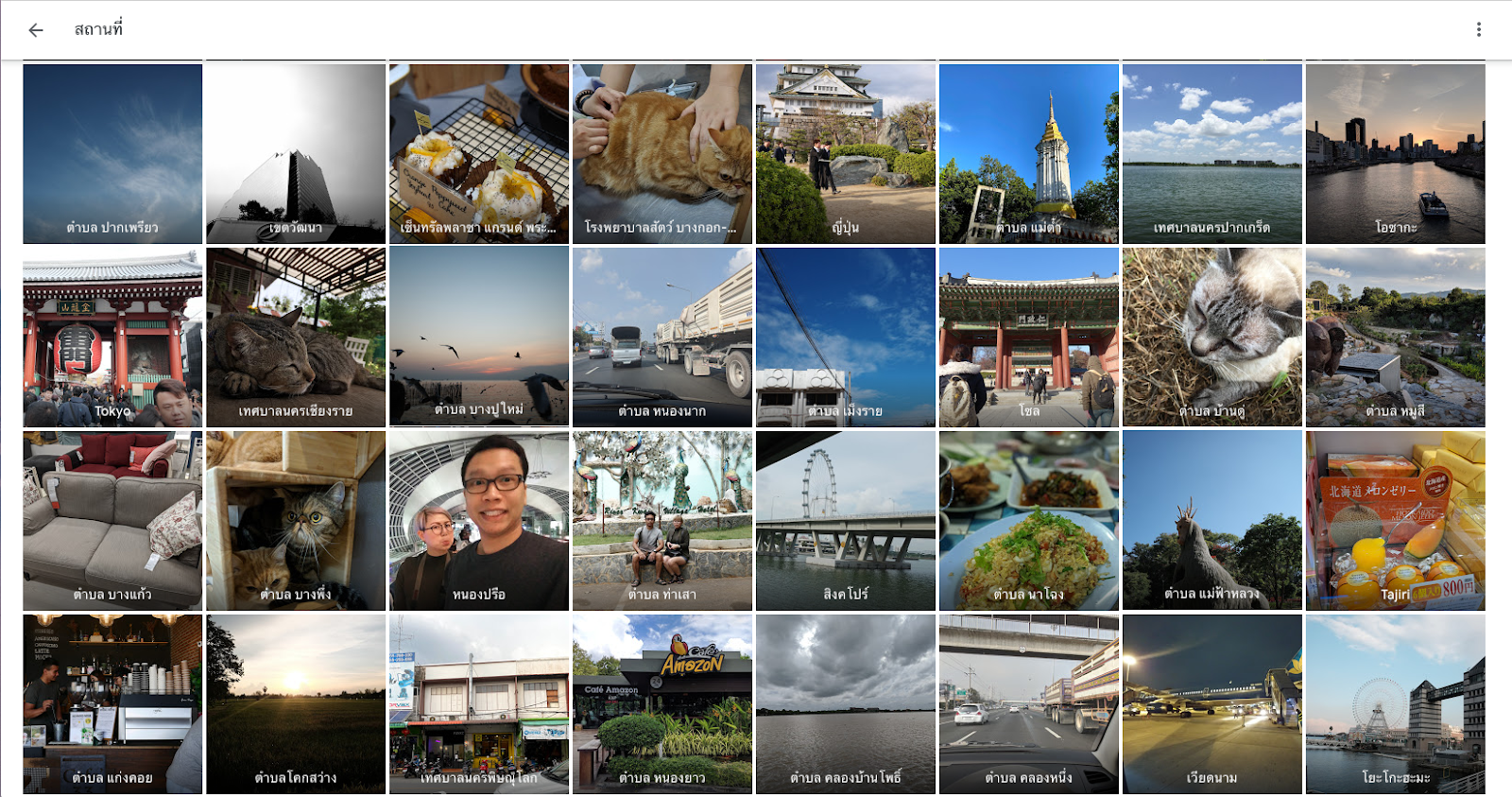View the ตำบล แก่งคอย album
Screen dimensions: 1512x797
(x=112, y=704)
